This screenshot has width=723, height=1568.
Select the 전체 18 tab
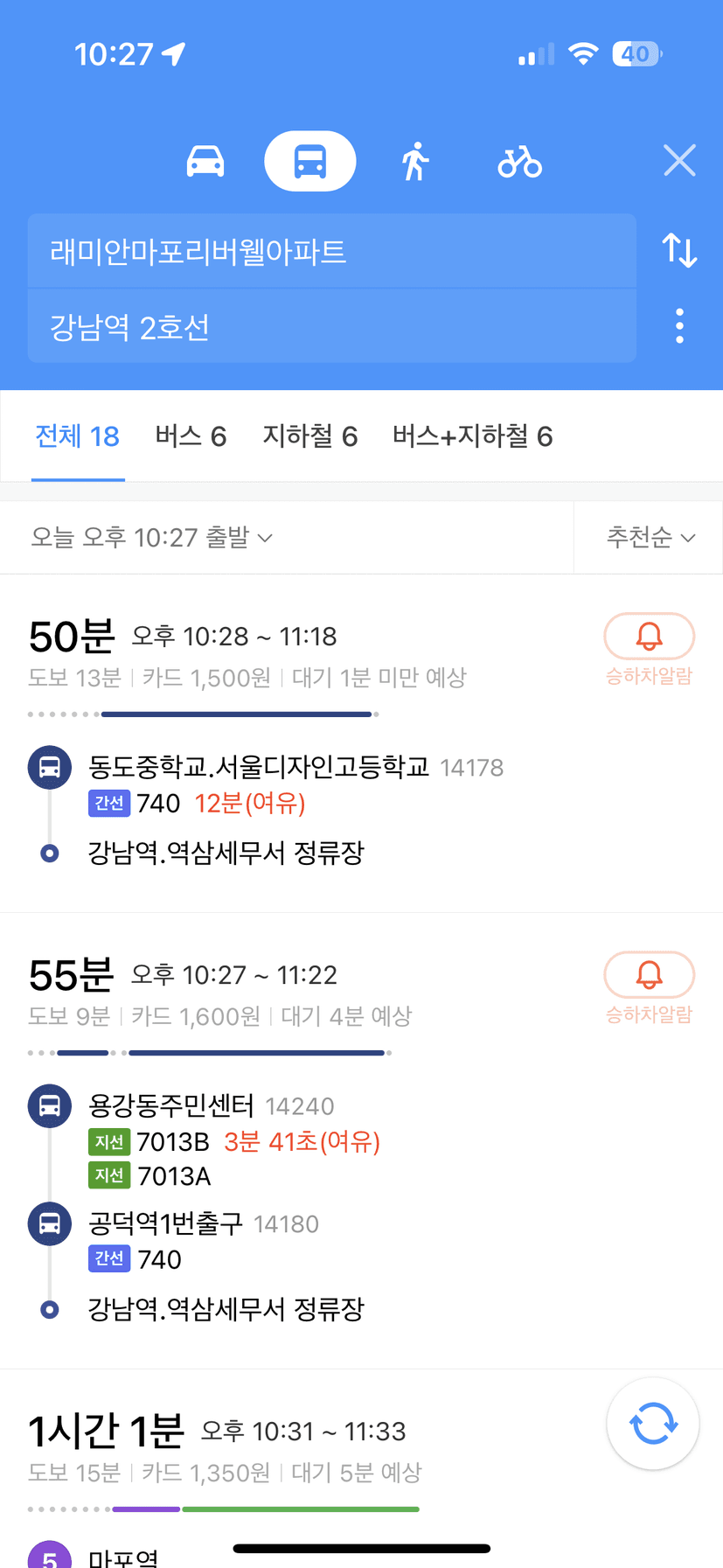(x=78, y=436)
